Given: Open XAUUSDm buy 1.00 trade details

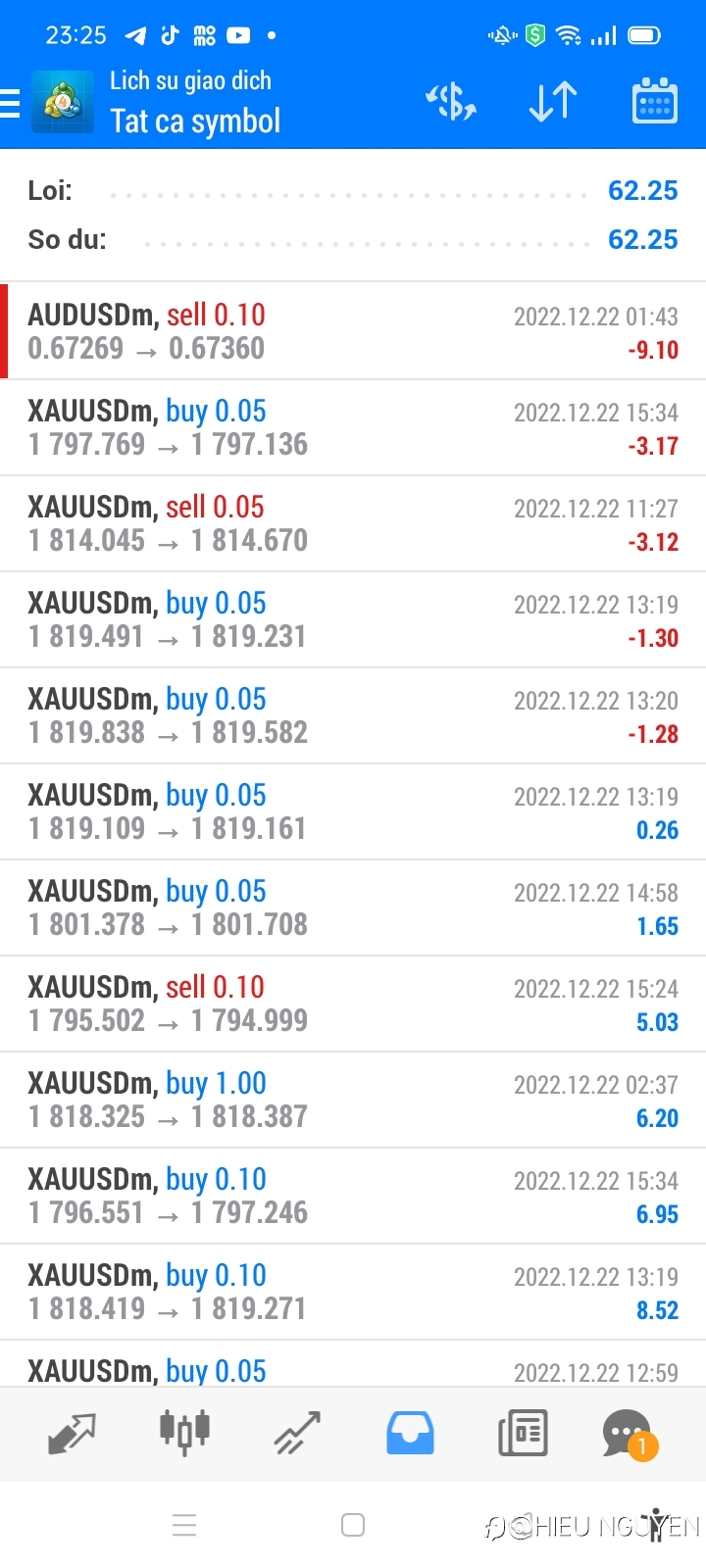Looking at the screenshot, I should pos(353,1100).
